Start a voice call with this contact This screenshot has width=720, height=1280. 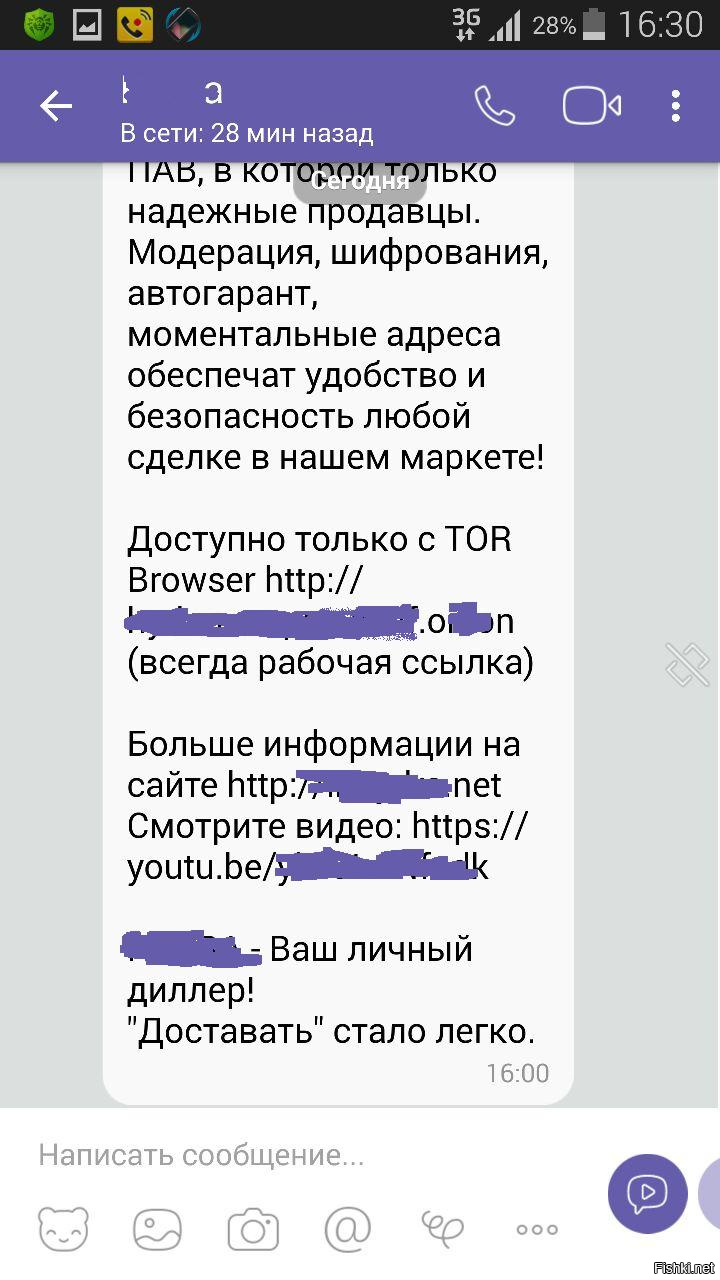pyautogui.click(x=494, y=106)
